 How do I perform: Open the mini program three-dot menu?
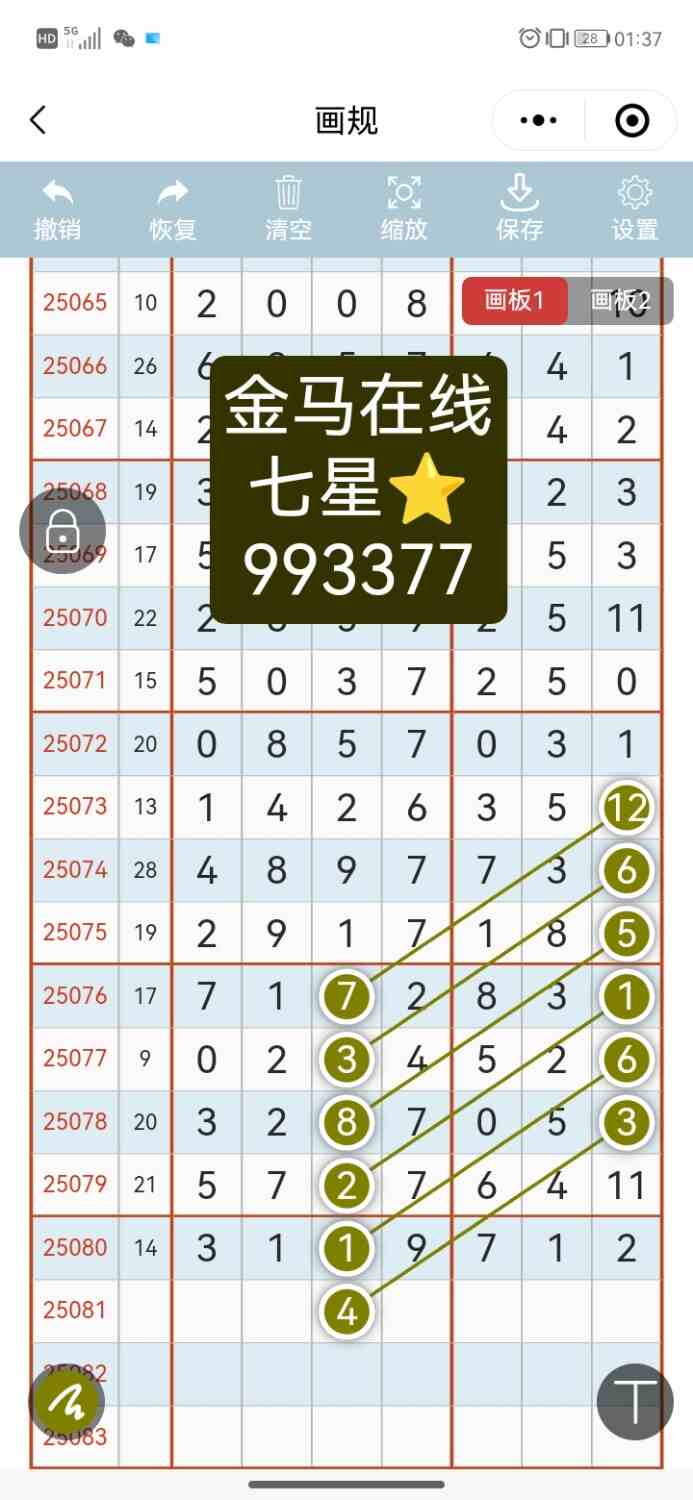point(539,121)
